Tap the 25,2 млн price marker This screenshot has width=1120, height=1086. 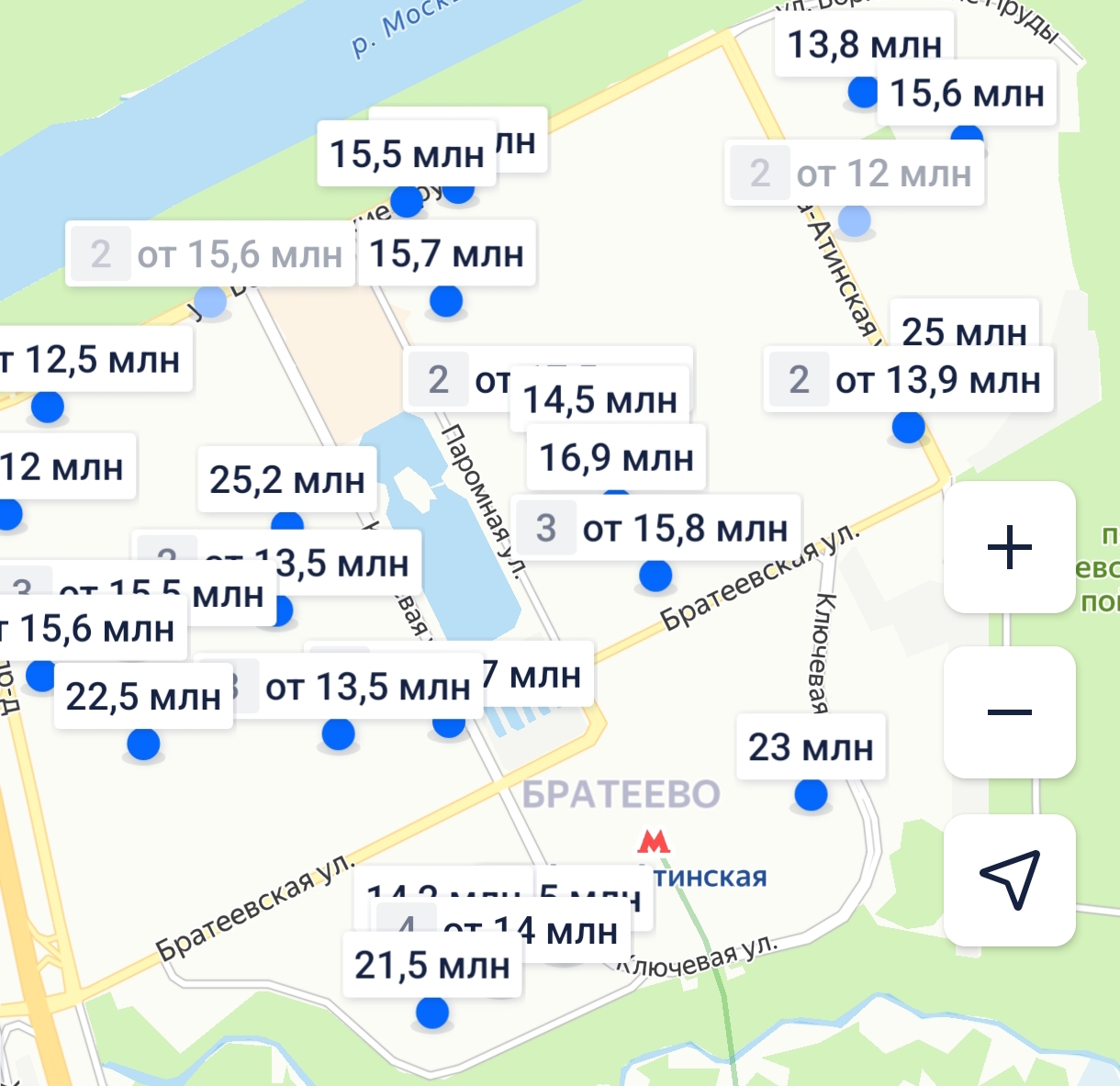287,479
